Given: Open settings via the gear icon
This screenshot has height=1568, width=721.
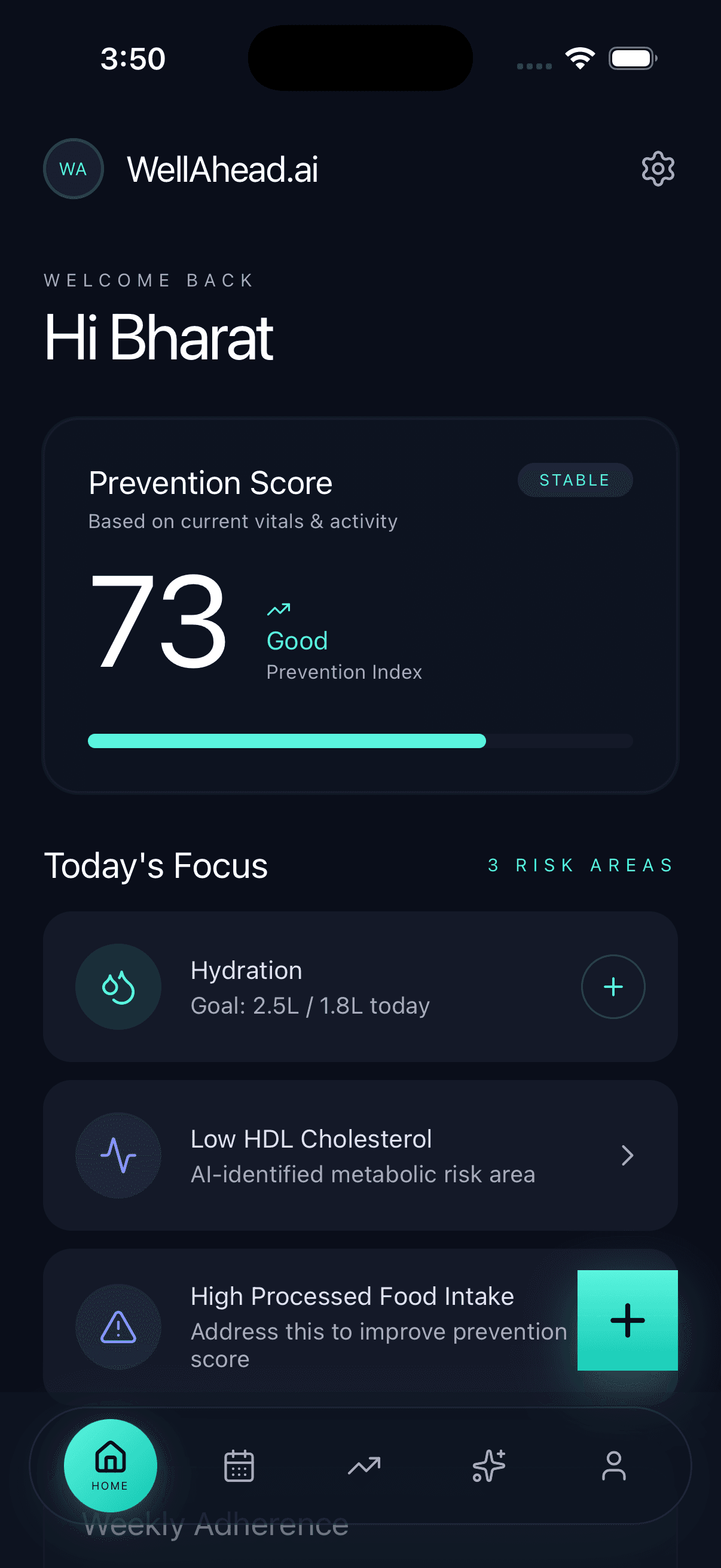Looking at the screenshot, I should 657,169.
